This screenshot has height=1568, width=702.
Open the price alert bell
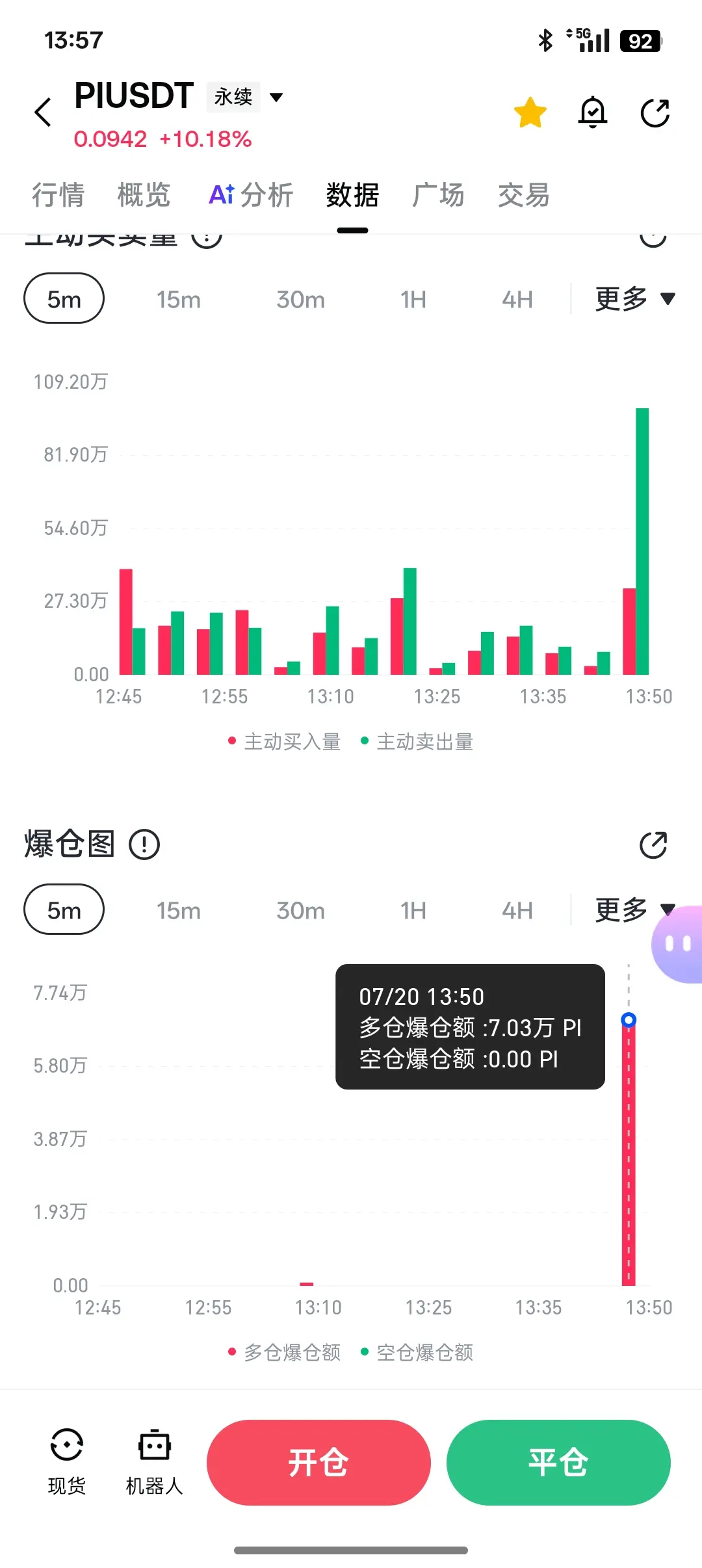click(593, 112)
